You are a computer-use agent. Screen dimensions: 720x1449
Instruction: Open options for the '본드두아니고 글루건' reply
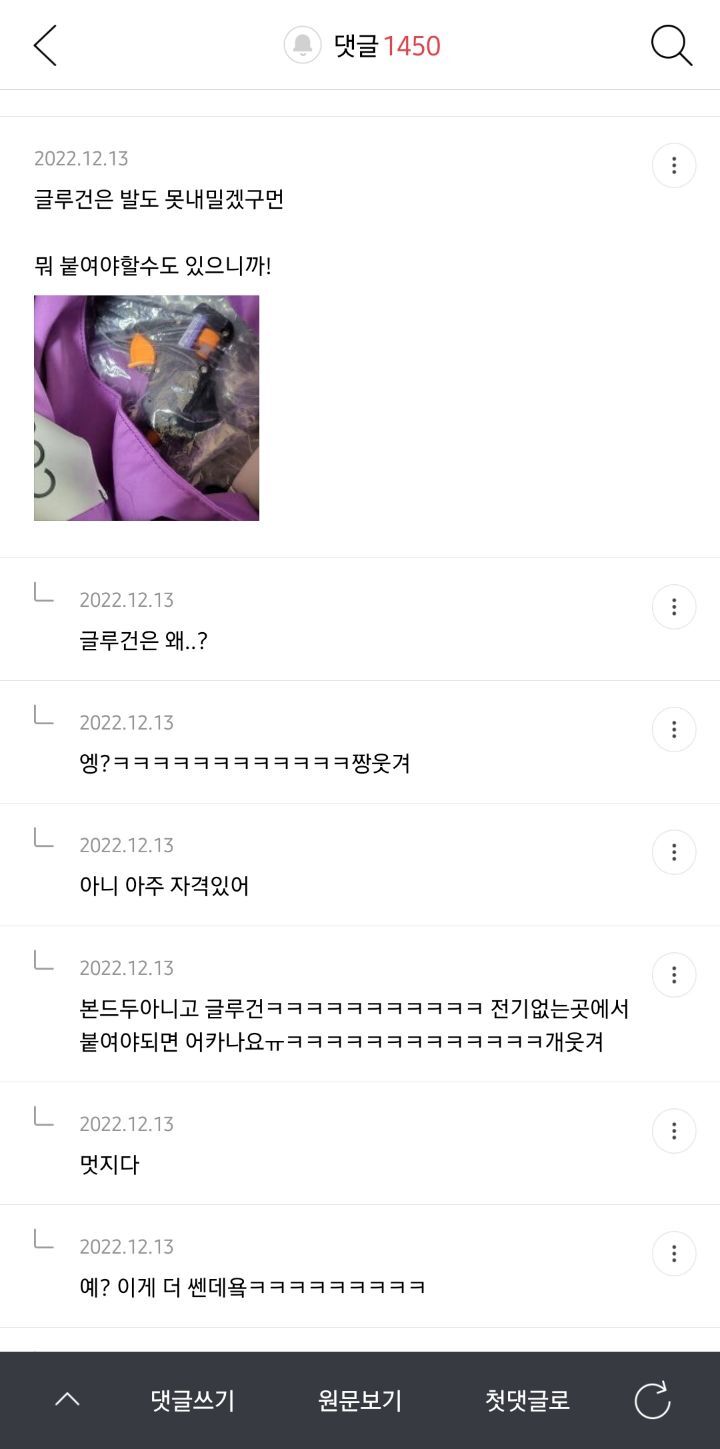674,975
